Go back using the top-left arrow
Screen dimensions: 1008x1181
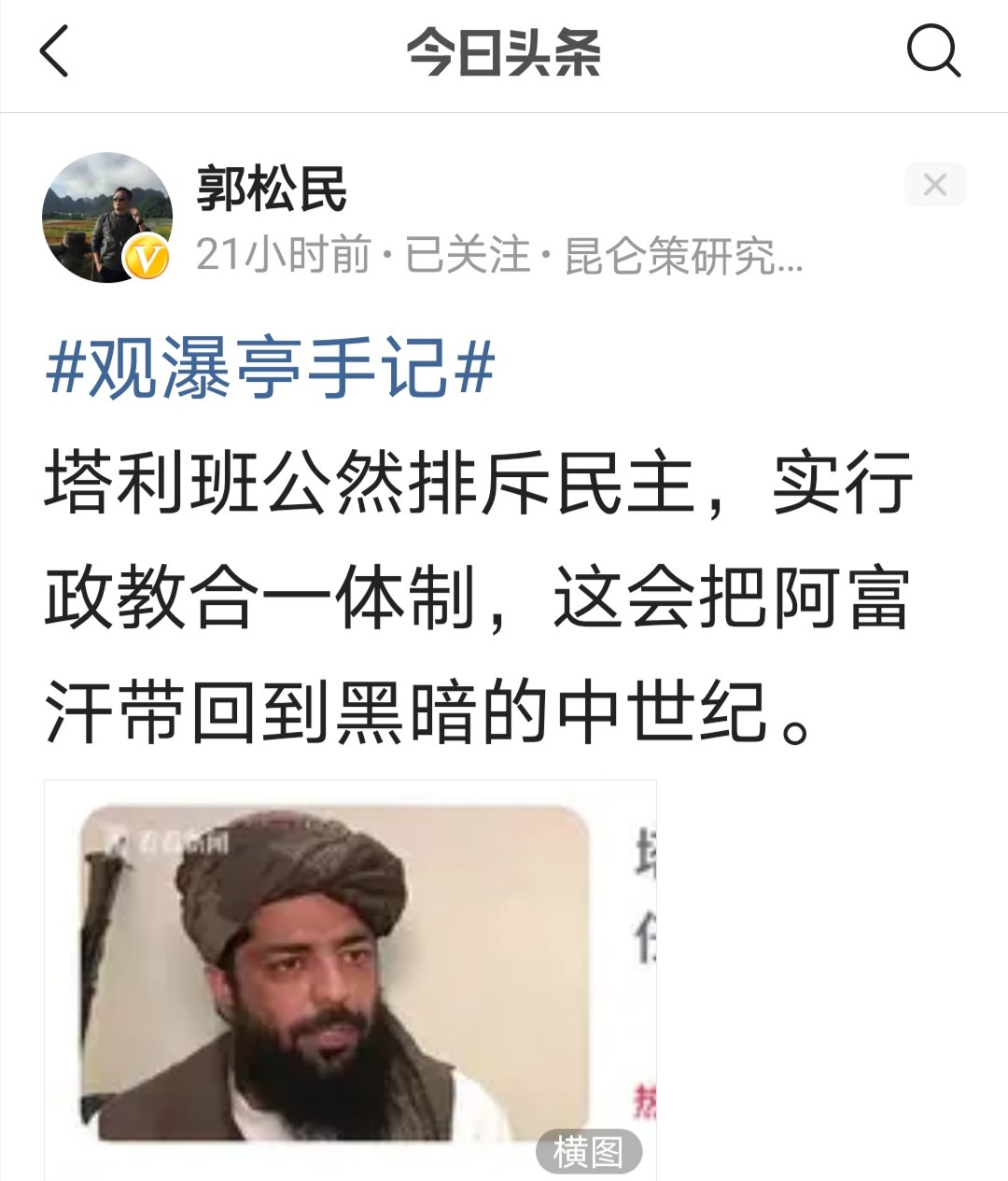54,51
